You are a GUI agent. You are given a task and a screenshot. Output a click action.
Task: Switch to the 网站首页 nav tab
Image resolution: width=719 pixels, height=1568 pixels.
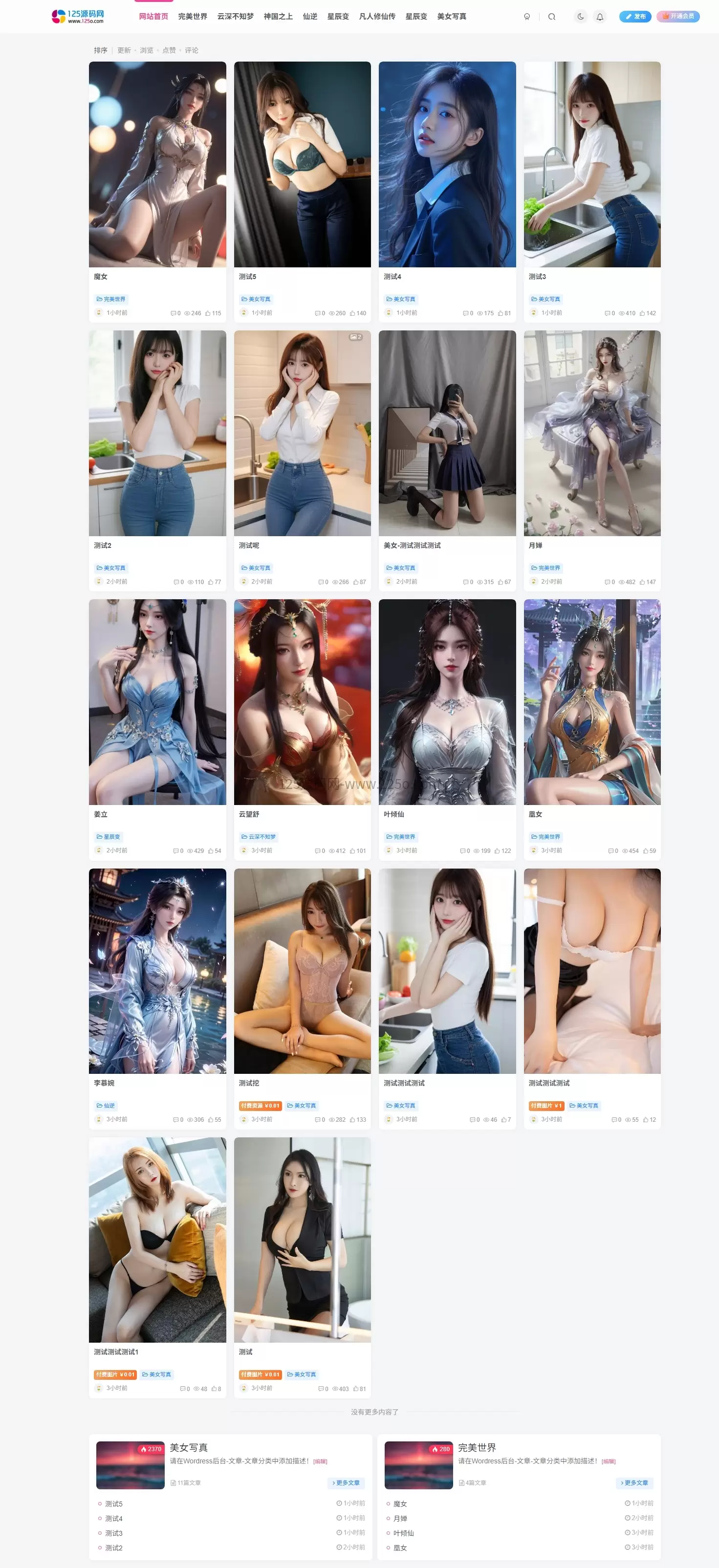(153, 17)
